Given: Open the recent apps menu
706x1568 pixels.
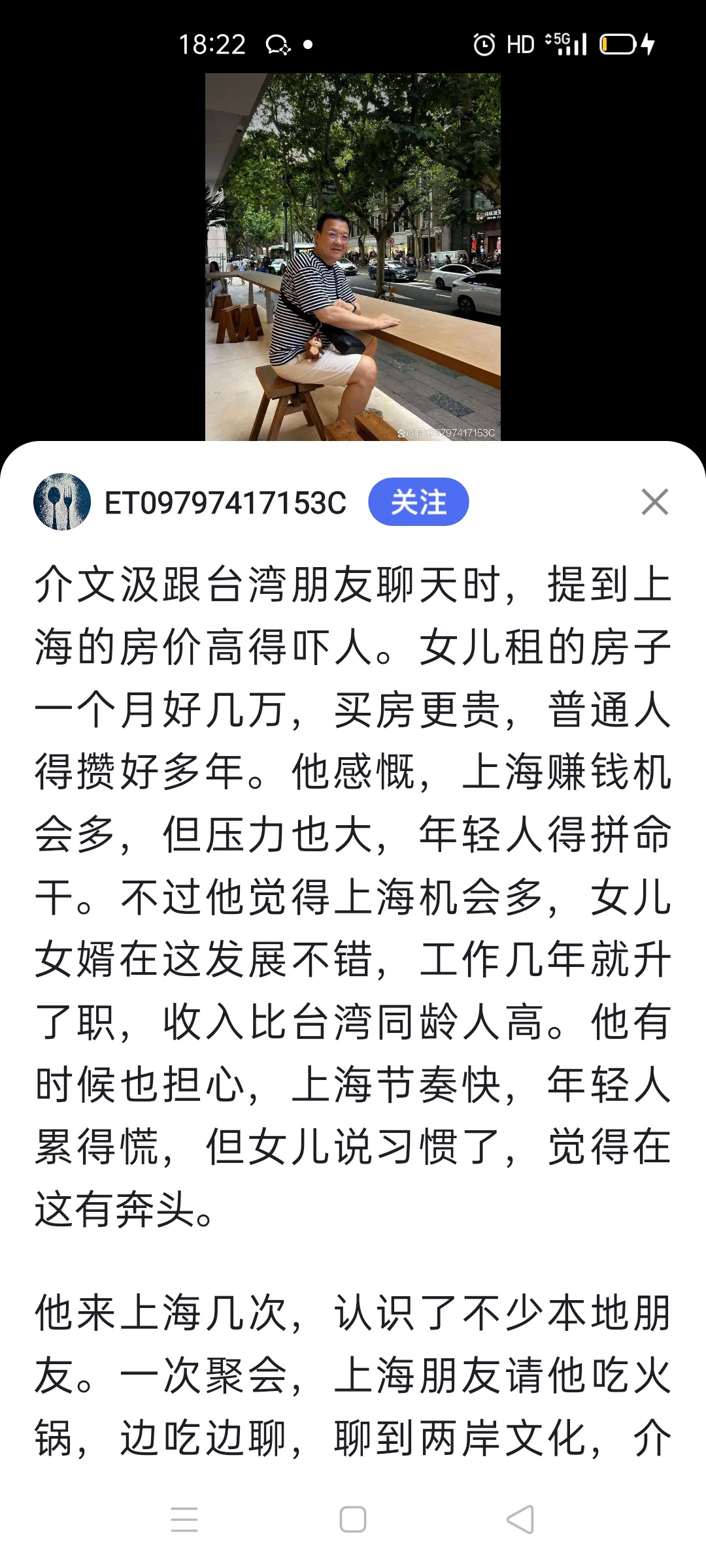Looking at the screenshot, I should pyautogui.click(x=184, y=1519).
